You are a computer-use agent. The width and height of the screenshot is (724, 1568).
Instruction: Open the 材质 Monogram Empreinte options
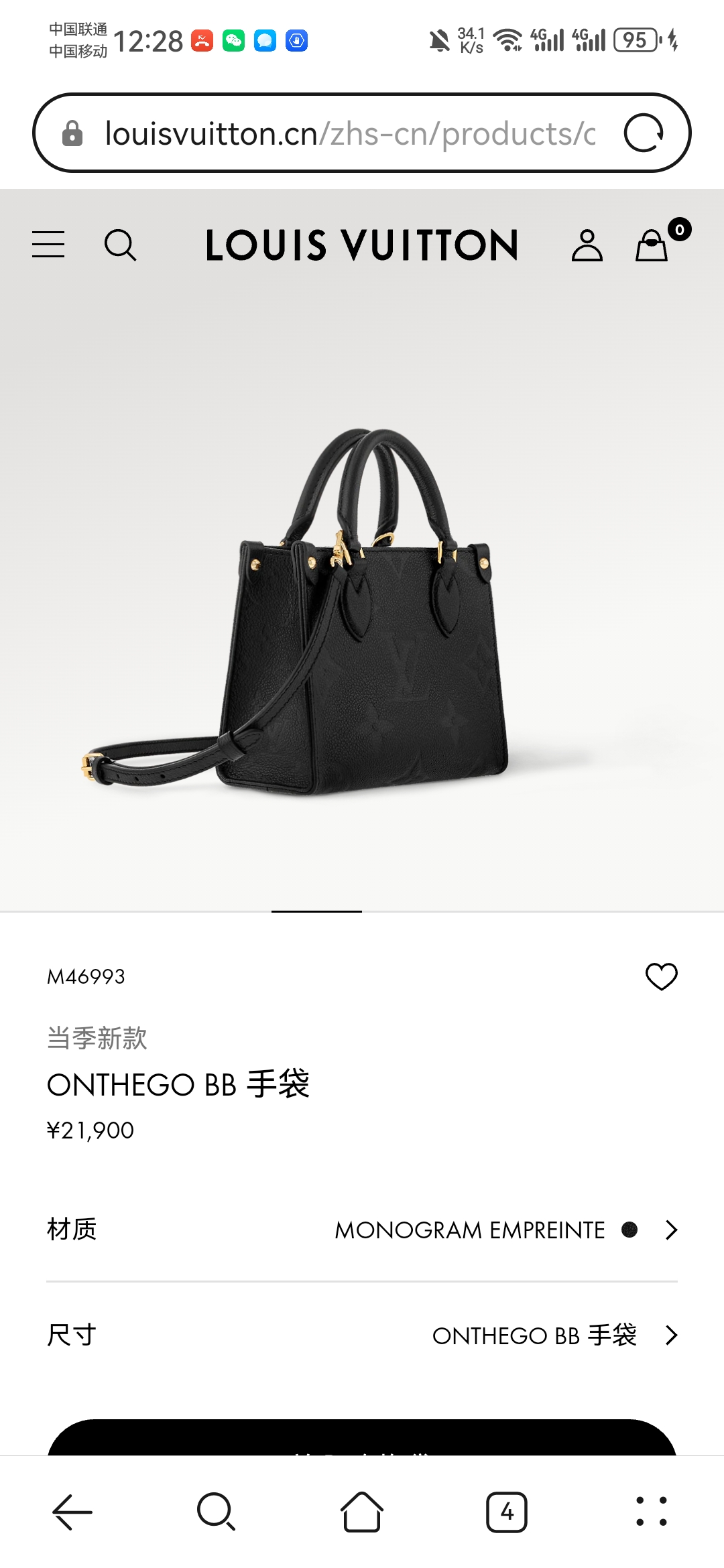pos(362,1230)
